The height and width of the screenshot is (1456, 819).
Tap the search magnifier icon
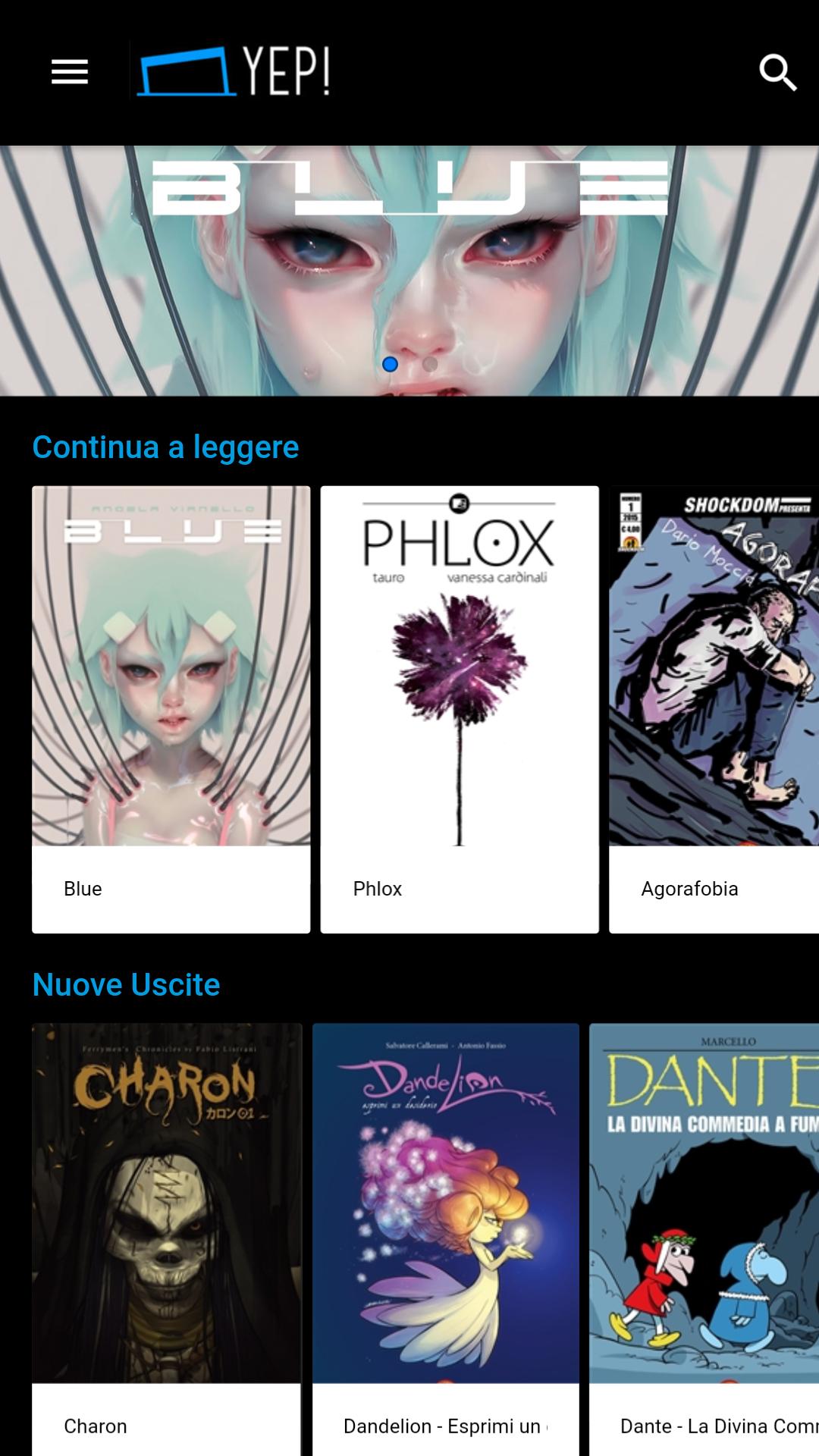[x=777, y=74]
